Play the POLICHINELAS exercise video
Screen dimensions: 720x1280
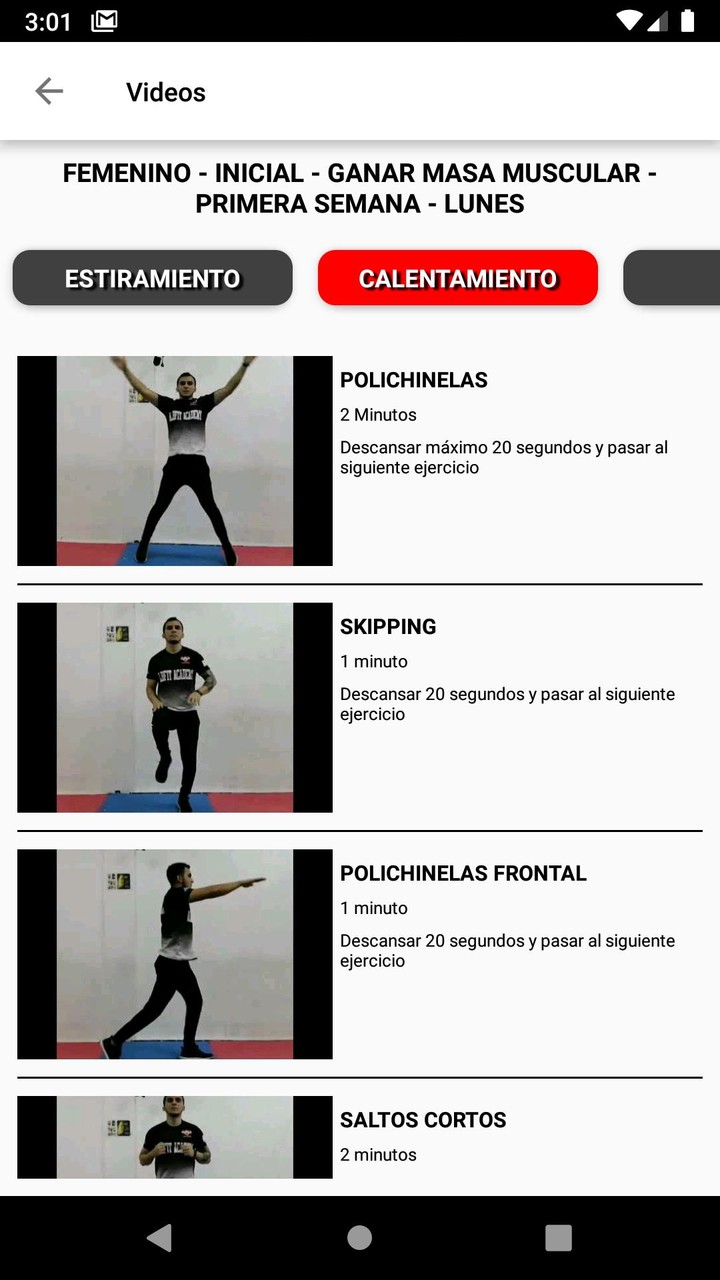(174, 461)
